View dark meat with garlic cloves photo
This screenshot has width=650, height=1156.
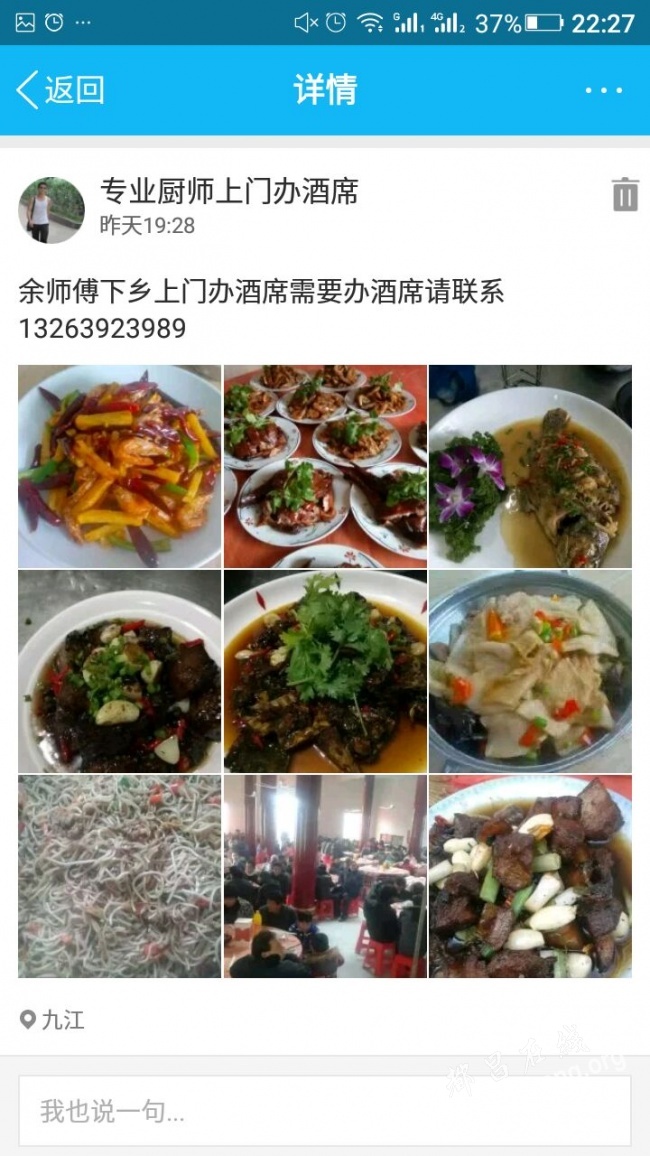(119, 671)
